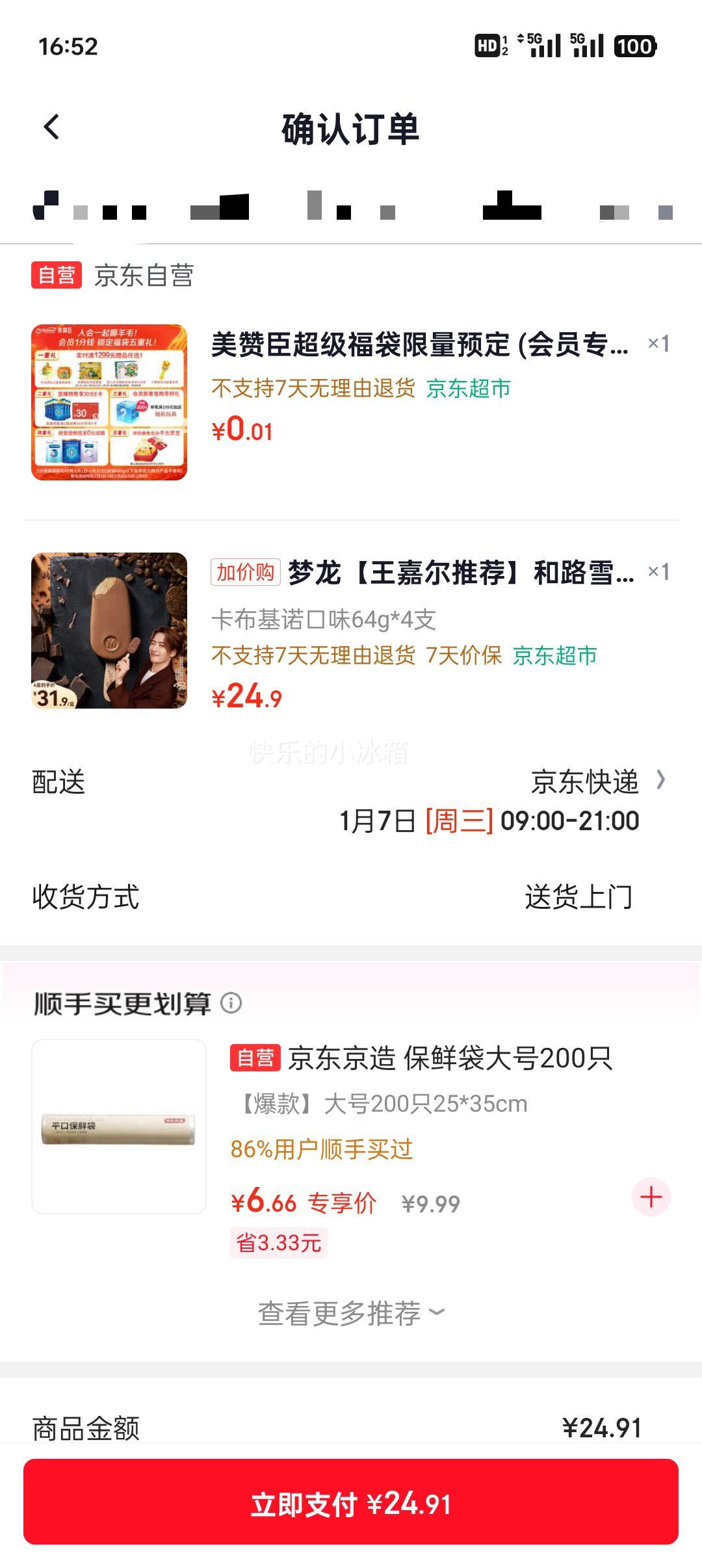702x1568 pixels.
Task: Tap the 自营 badge on 京东自营 row
Action: coord(54,276)
